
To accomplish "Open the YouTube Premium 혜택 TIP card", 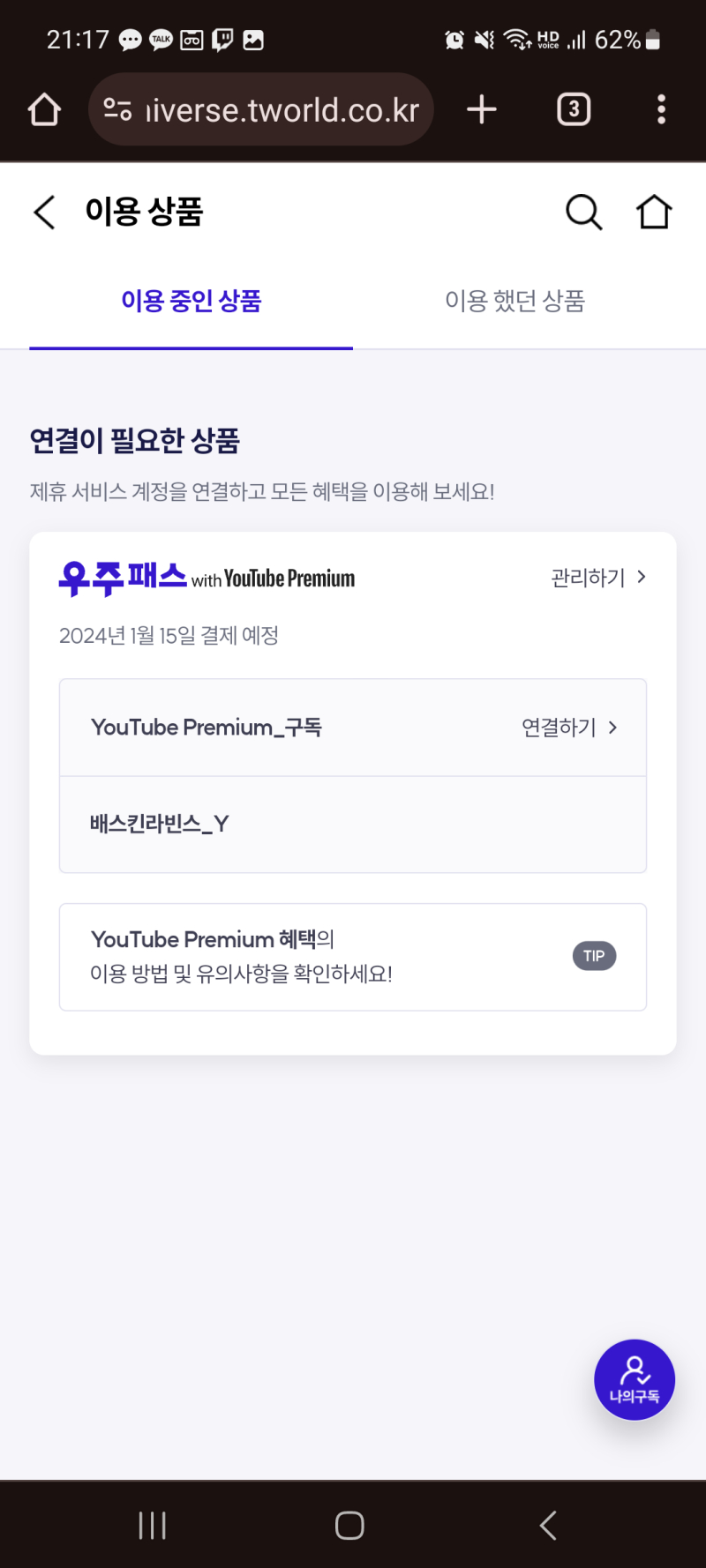I will 353,957.
